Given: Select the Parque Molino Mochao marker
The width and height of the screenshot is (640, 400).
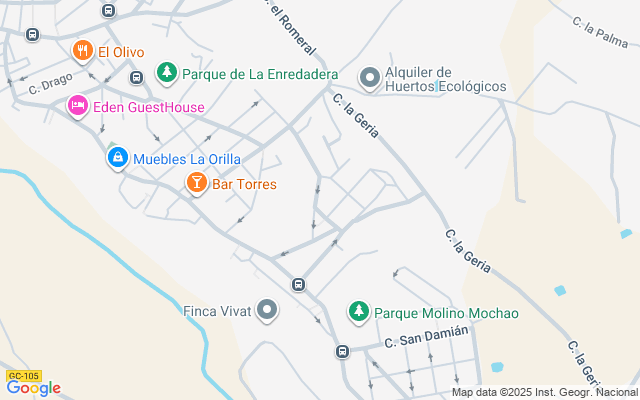Looking at the screenshot, I should pos(359,312).
